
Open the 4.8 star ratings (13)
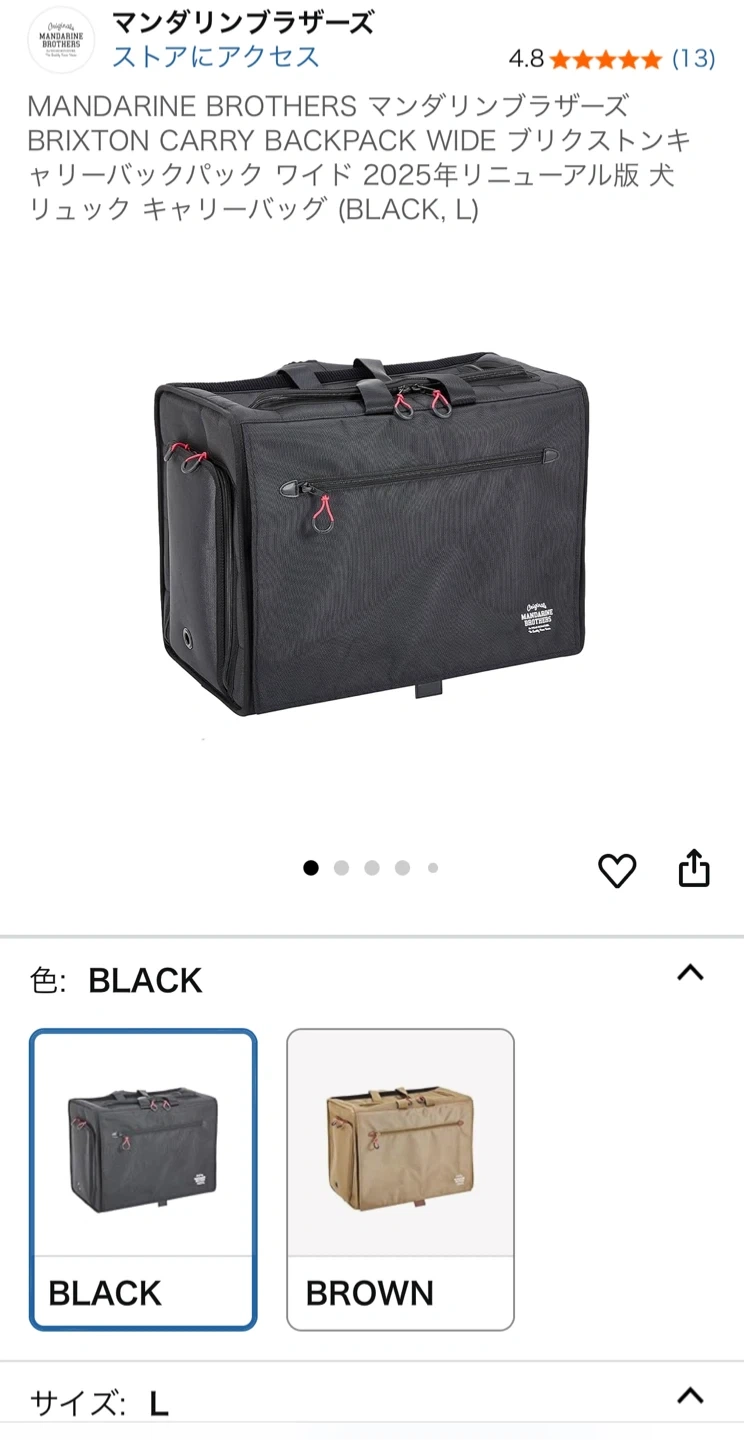[x=611, y=59]
